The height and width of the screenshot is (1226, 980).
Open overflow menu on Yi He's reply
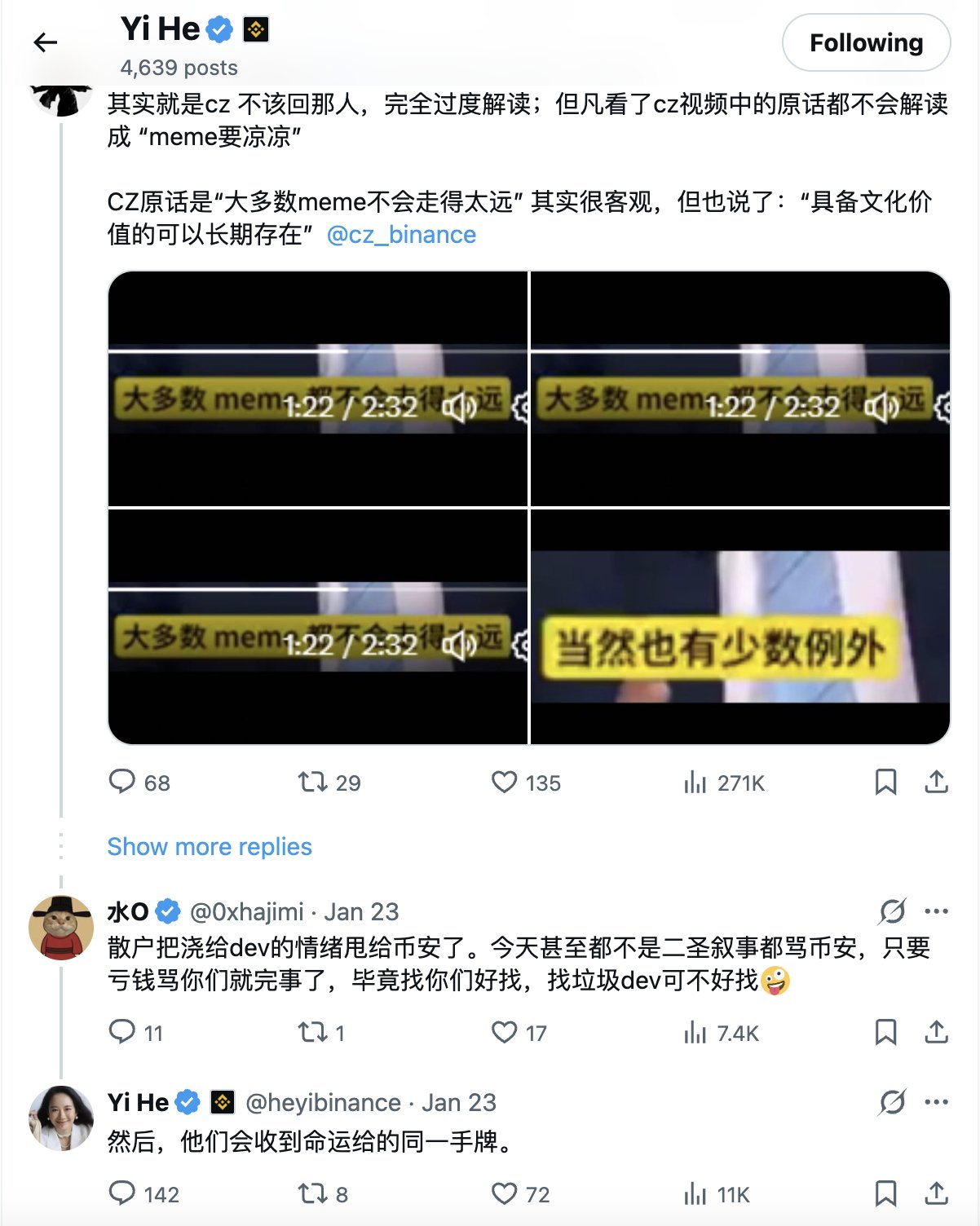click(936, 1102)
